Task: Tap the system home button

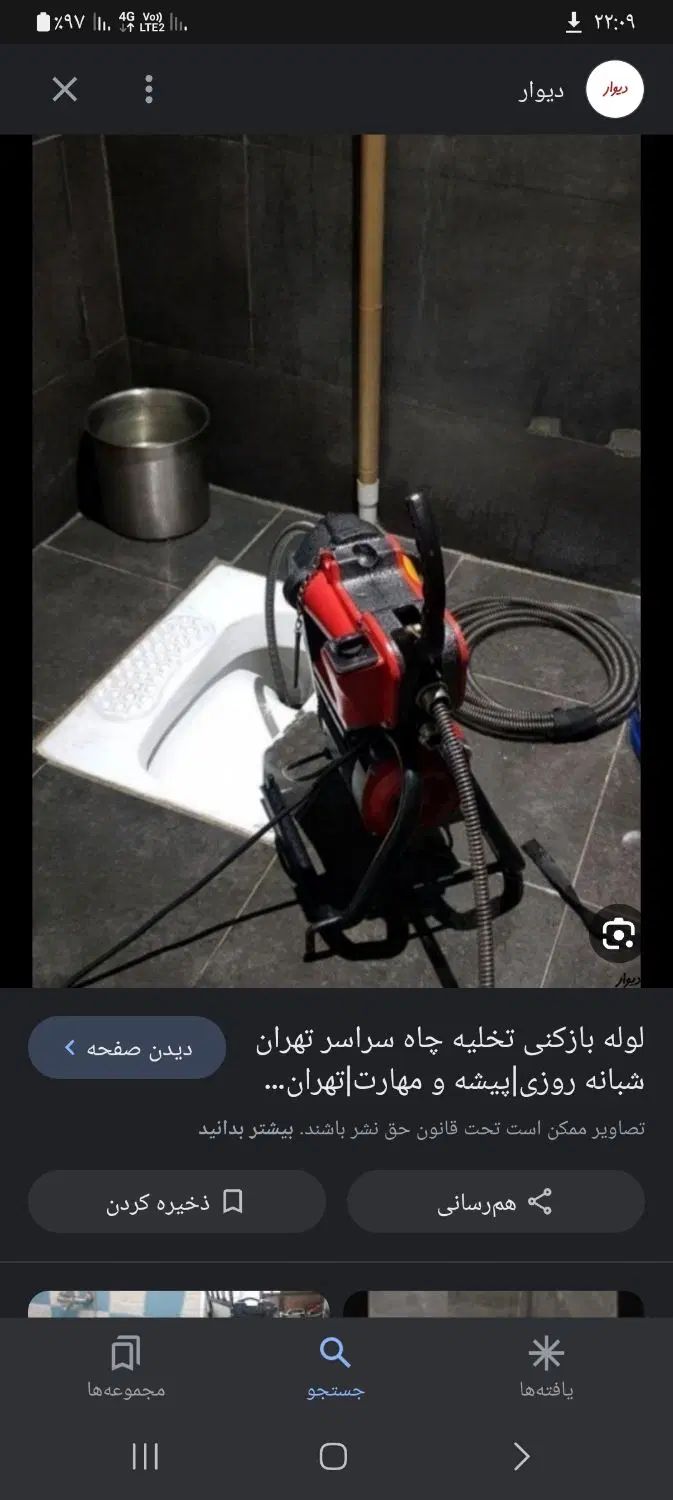Action: coord(333,1456)
